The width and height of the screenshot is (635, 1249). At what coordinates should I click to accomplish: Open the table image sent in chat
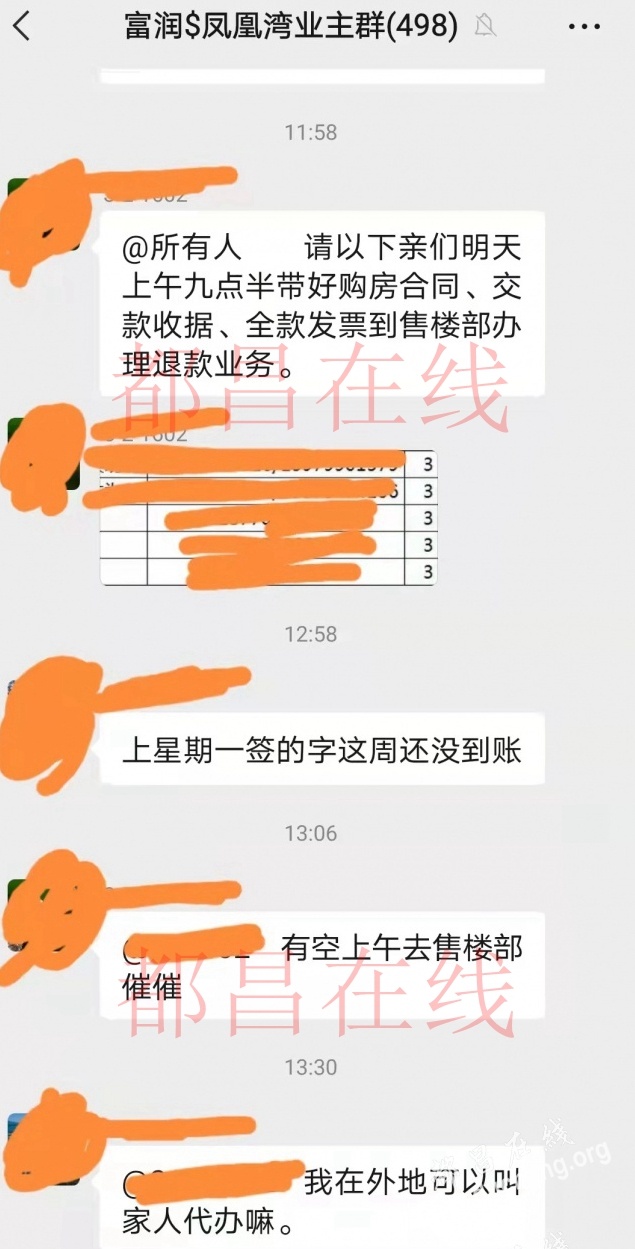[x=268, y=517]
